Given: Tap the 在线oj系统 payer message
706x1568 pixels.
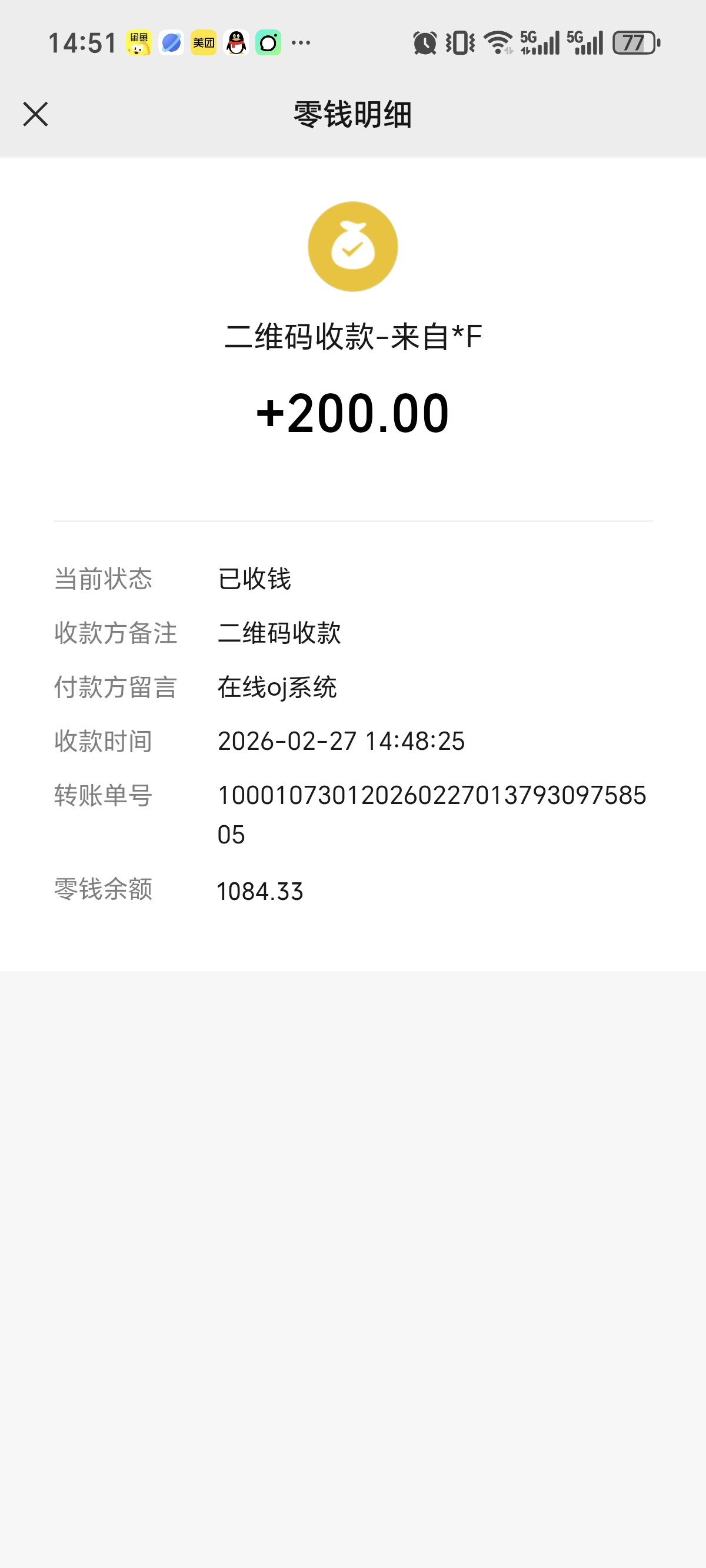Looking at the screenshot, I should point(278,688).
